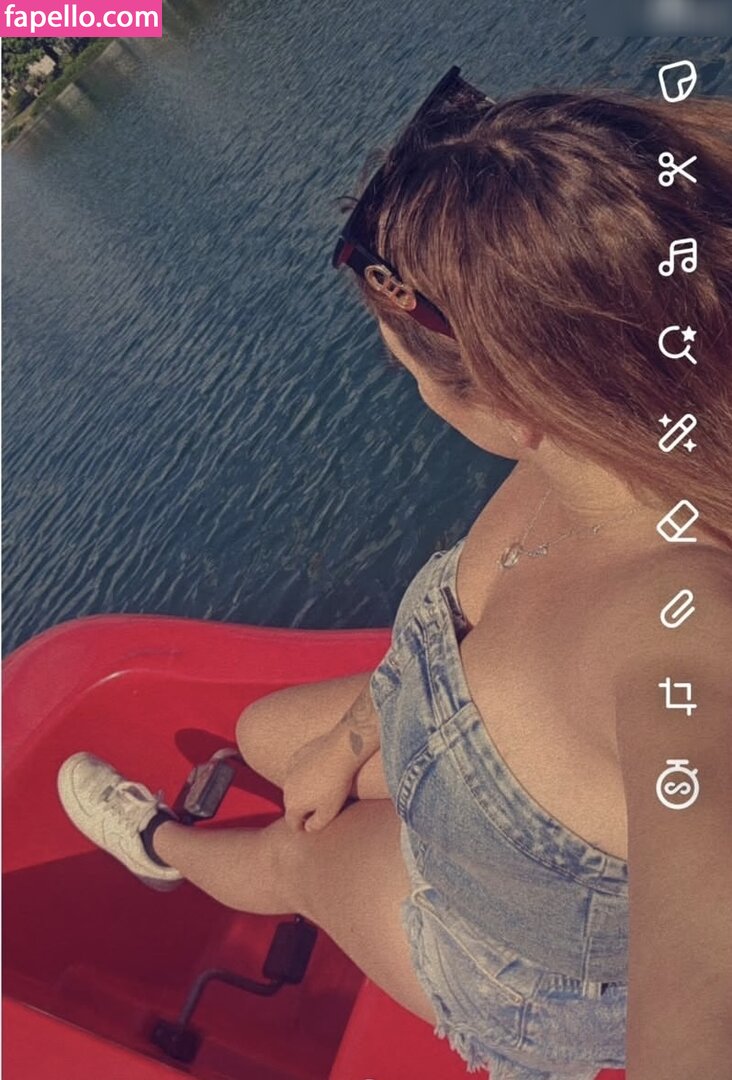Viewport: 732px width, 1080px height.
Task: Select the scissors cutout tool
Action: [677, 169]
